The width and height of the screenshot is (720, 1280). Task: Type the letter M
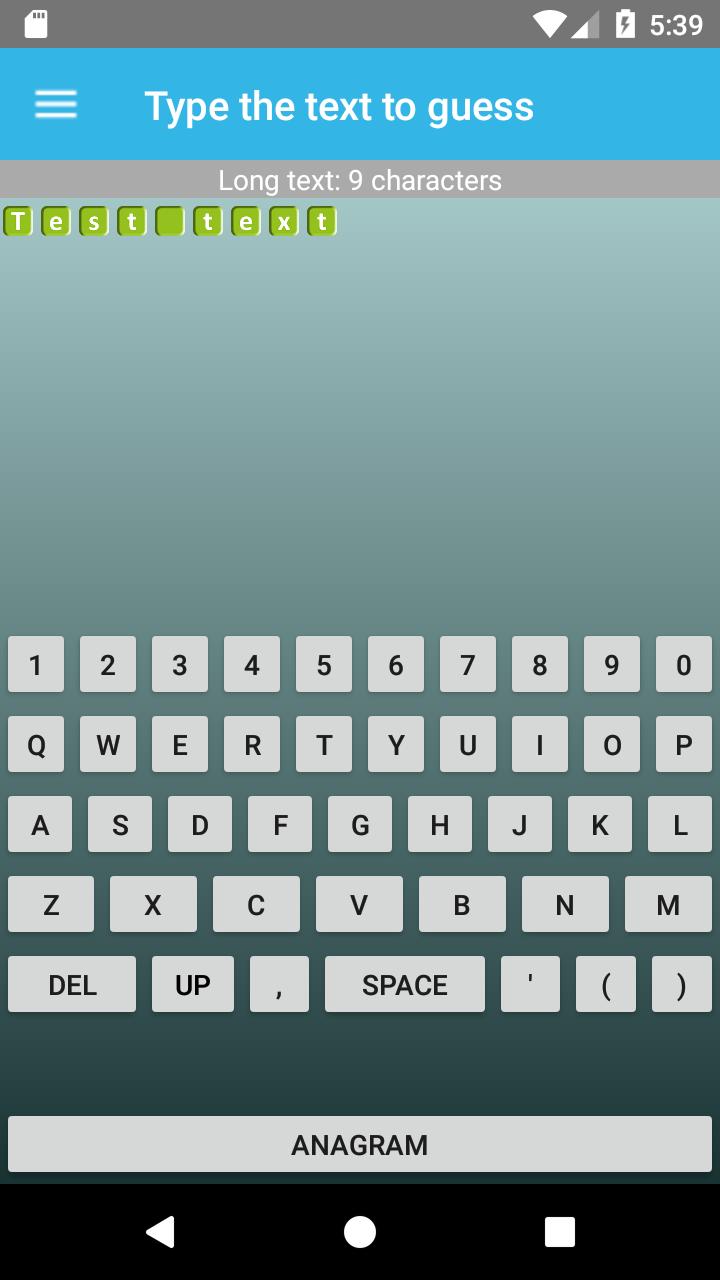pyautogui.click(x=668, y=904)
